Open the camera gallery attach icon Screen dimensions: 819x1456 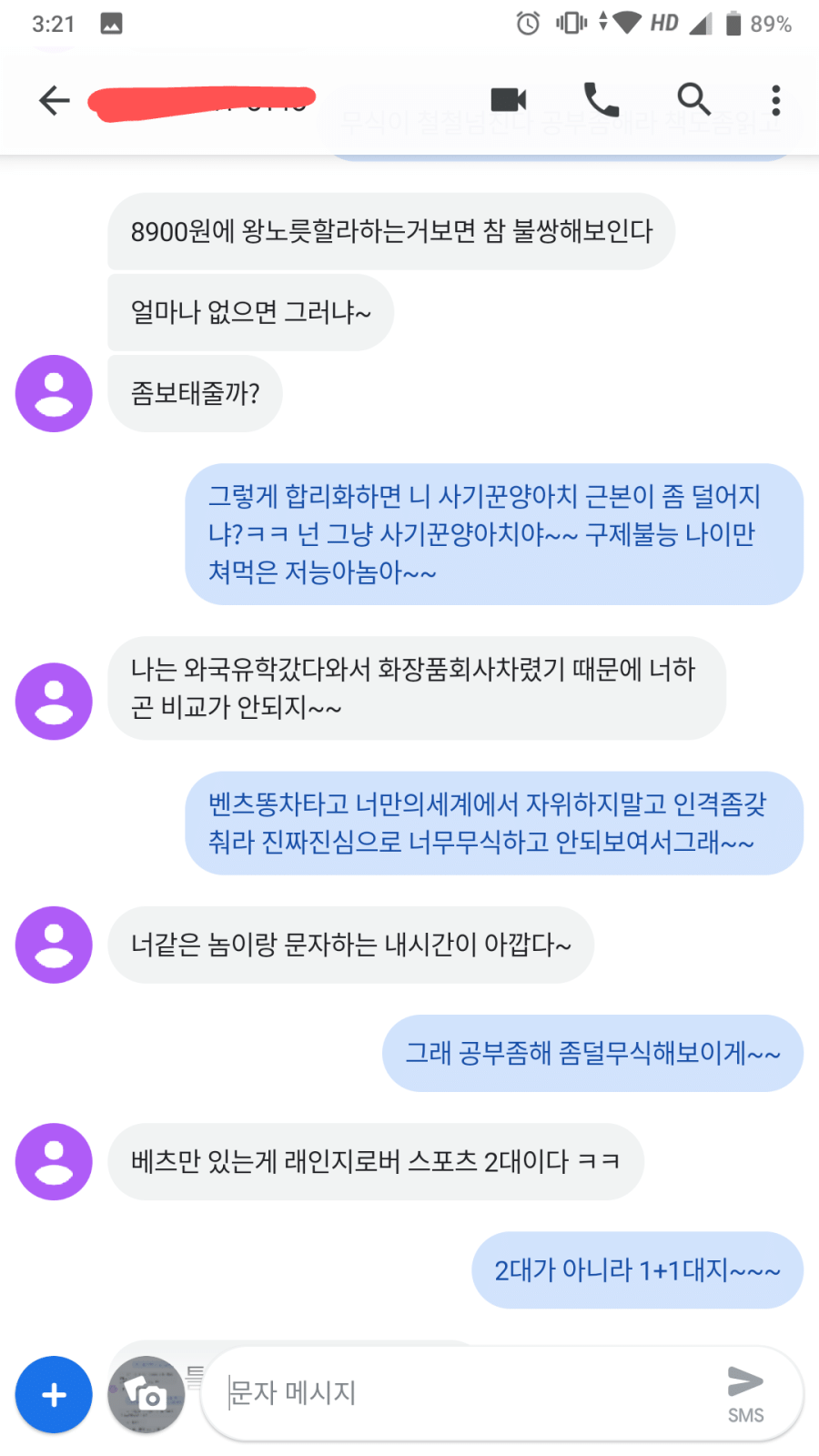pos(146,1394)
